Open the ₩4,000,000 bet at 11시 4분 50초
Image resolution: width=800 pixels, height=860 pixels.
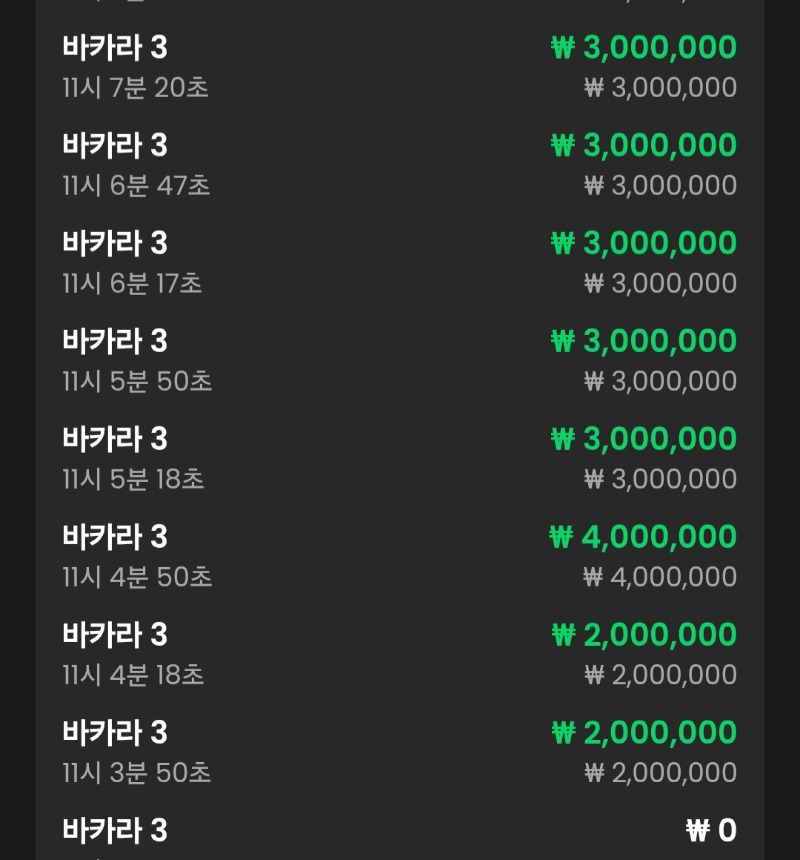[400, 557]
